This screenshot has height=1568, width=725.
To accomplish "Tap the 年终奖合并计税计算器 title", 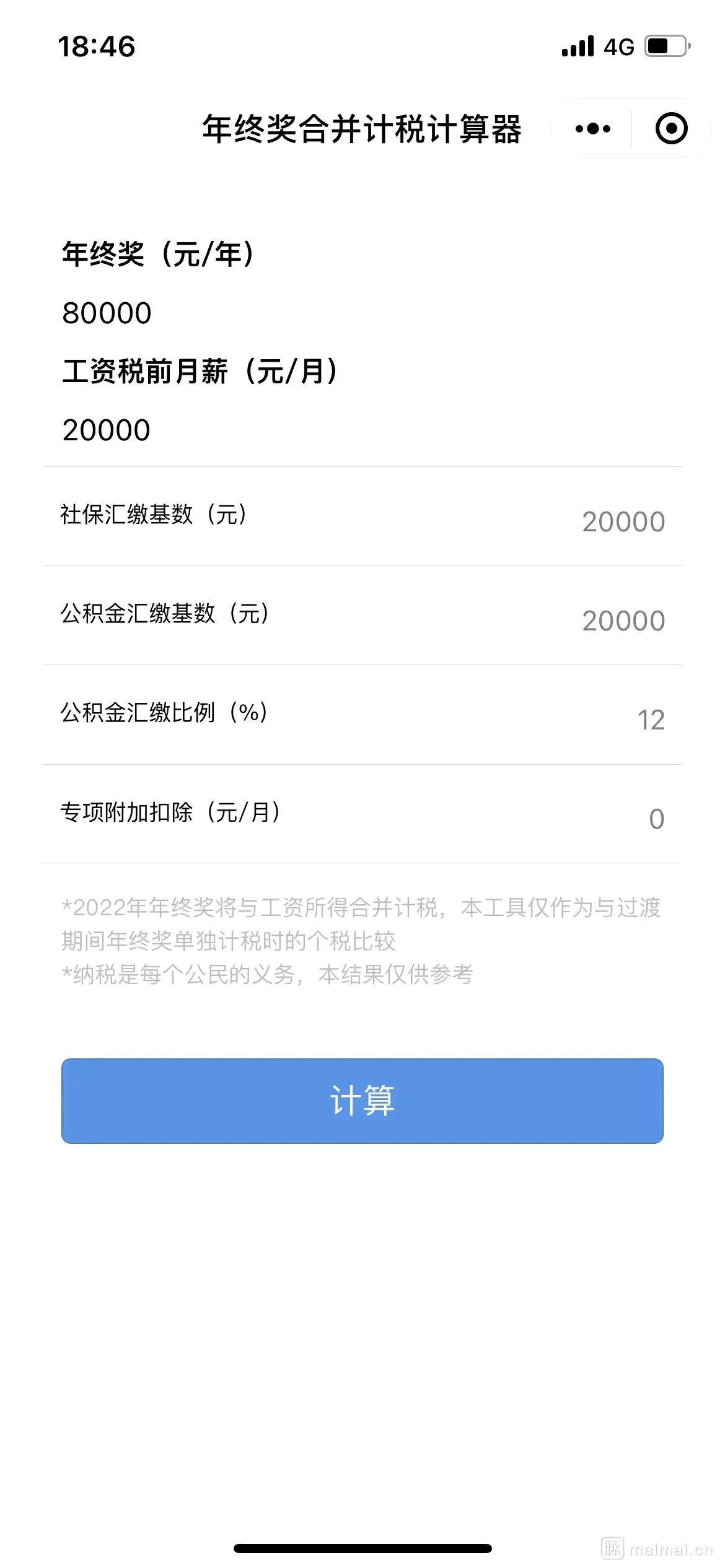I will [x=362, y=128].
